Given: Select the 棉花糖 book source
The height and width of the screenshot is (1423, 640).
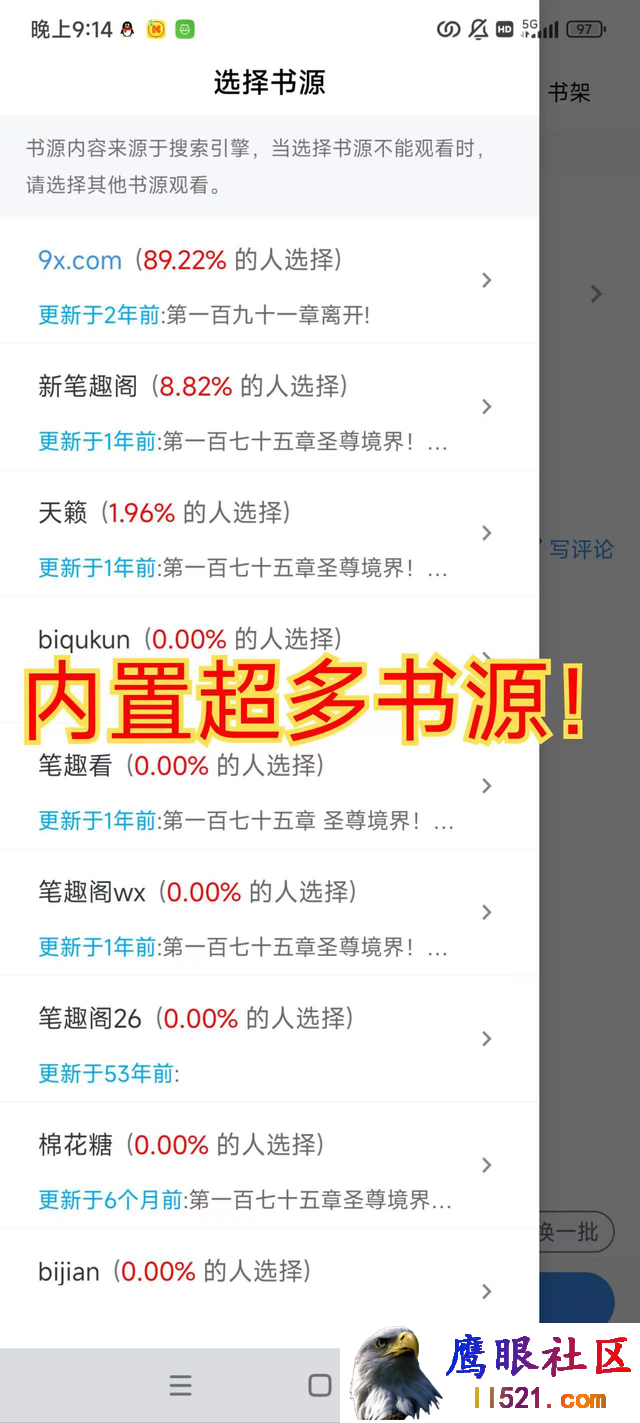Looking at the screenshot, I should pos(269,1166).
